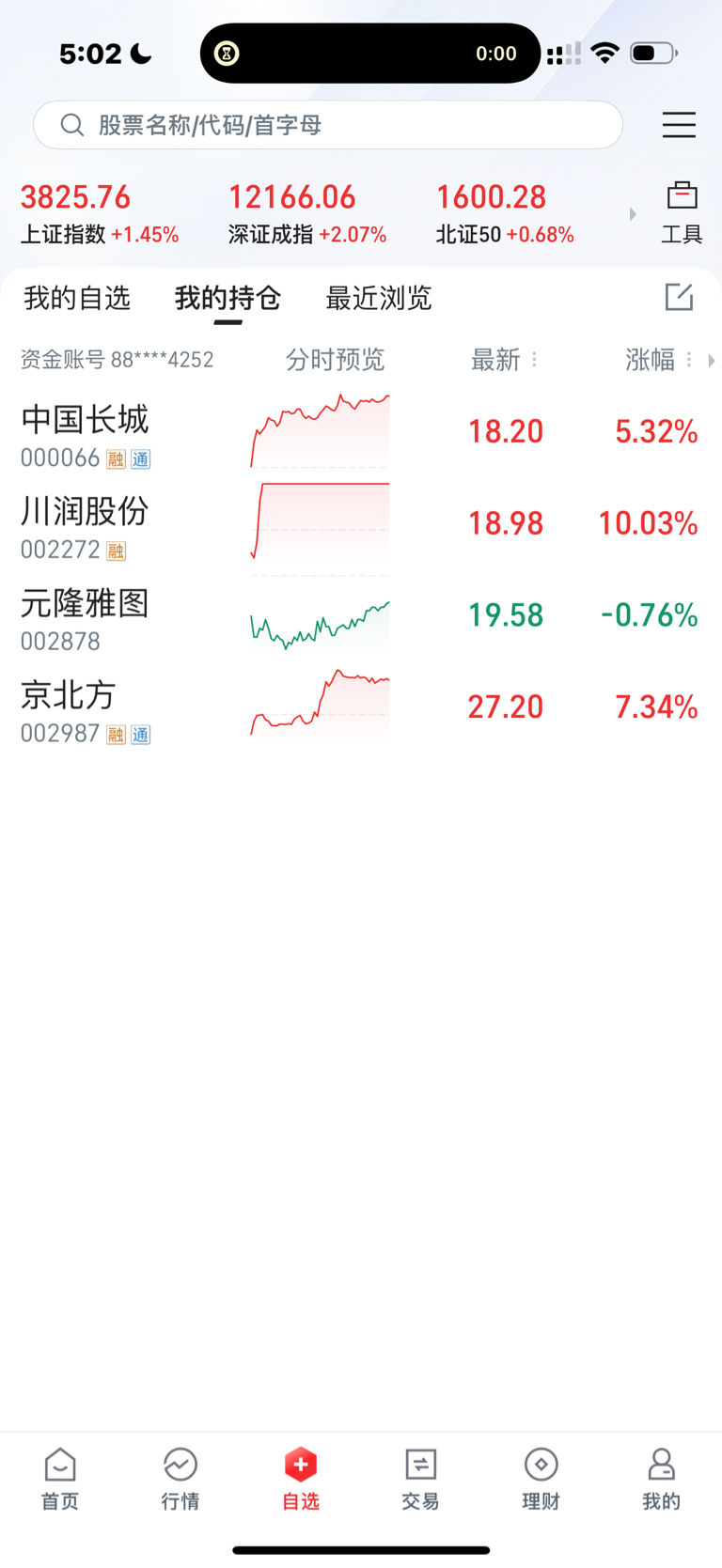Open stock 川润股份 002272

click(361, 525)
